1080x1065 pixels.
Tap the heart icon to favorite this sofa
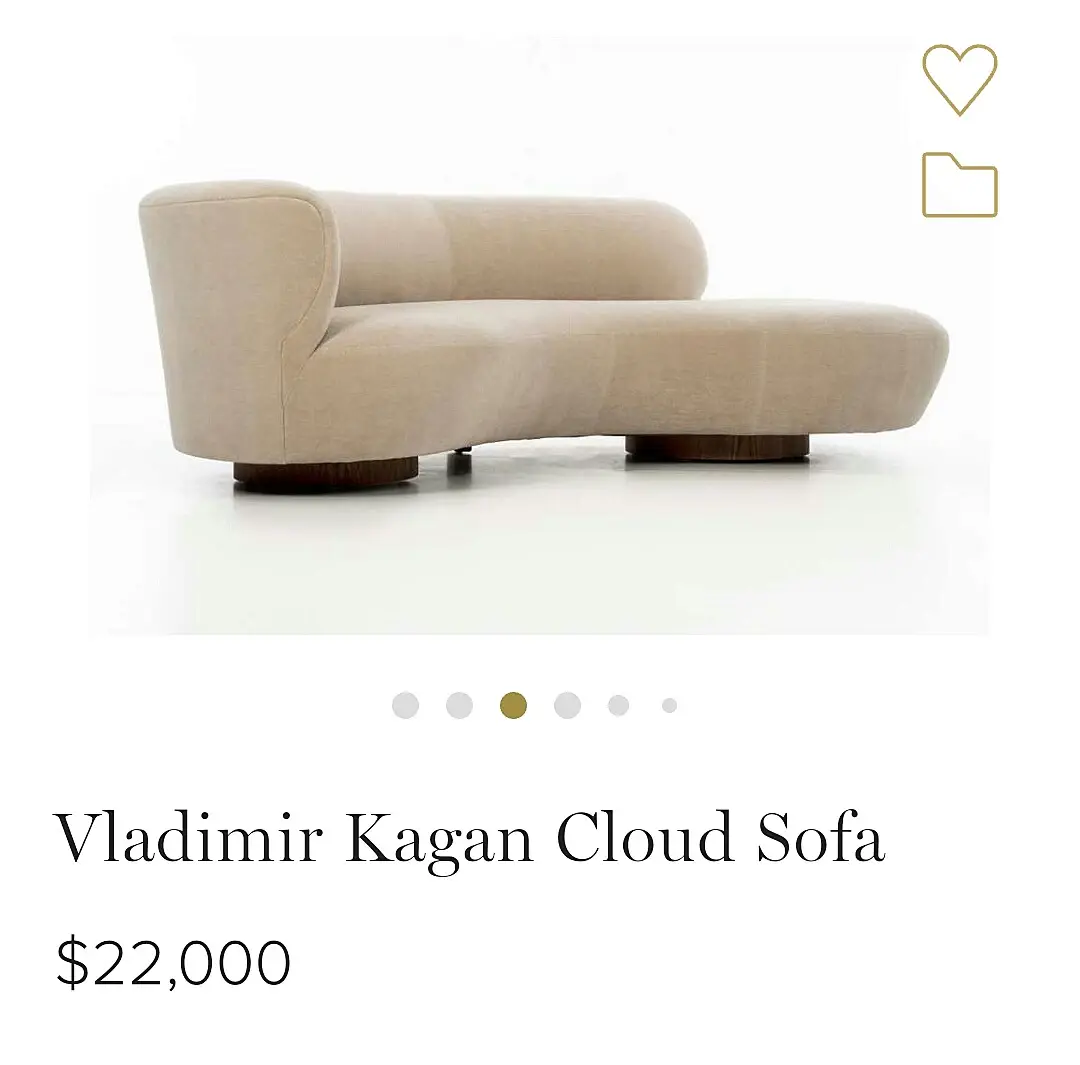[x=959, y=79]
